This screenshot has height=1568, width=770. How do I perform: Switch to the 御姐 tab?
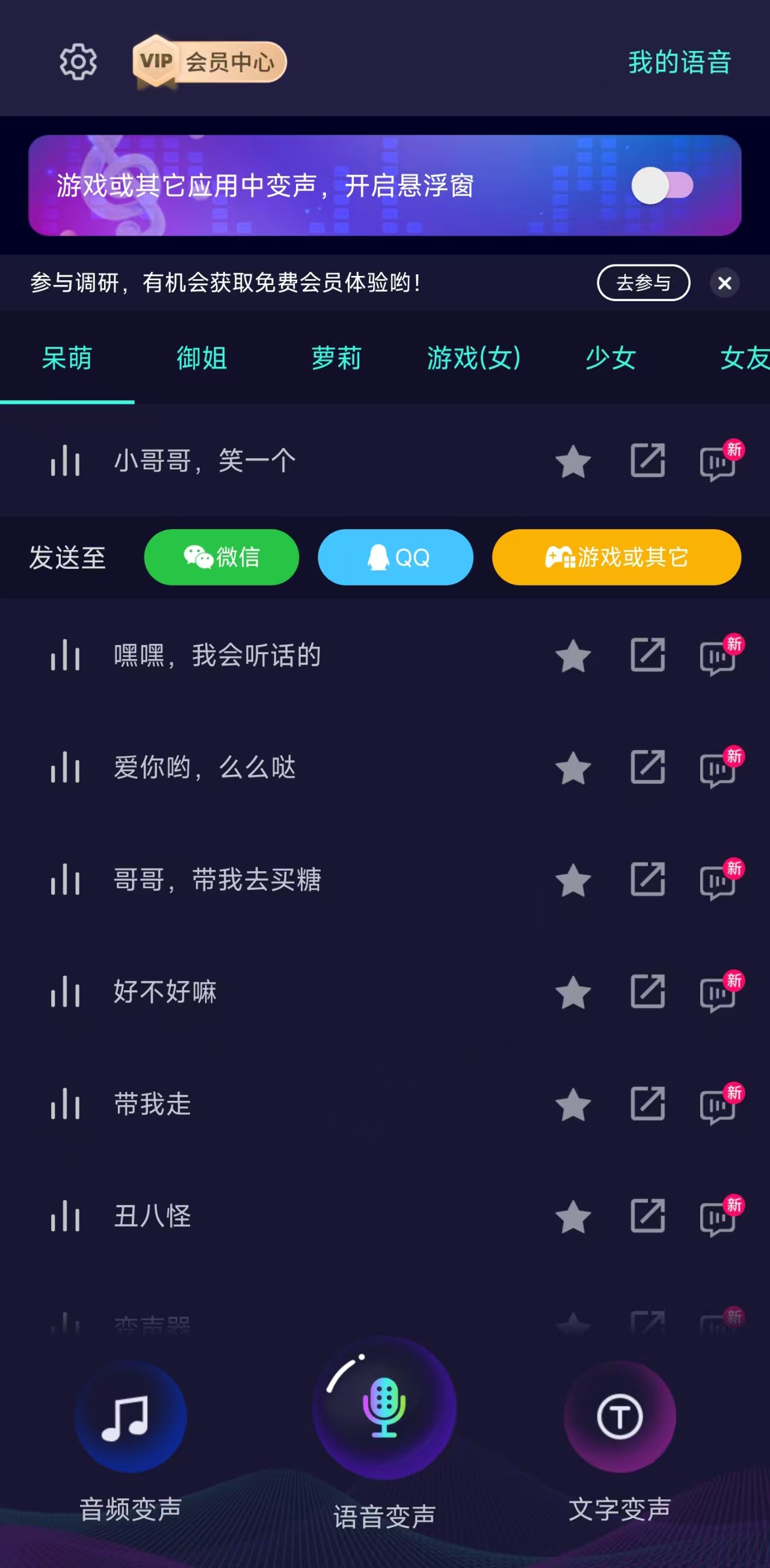click(202, 358)
